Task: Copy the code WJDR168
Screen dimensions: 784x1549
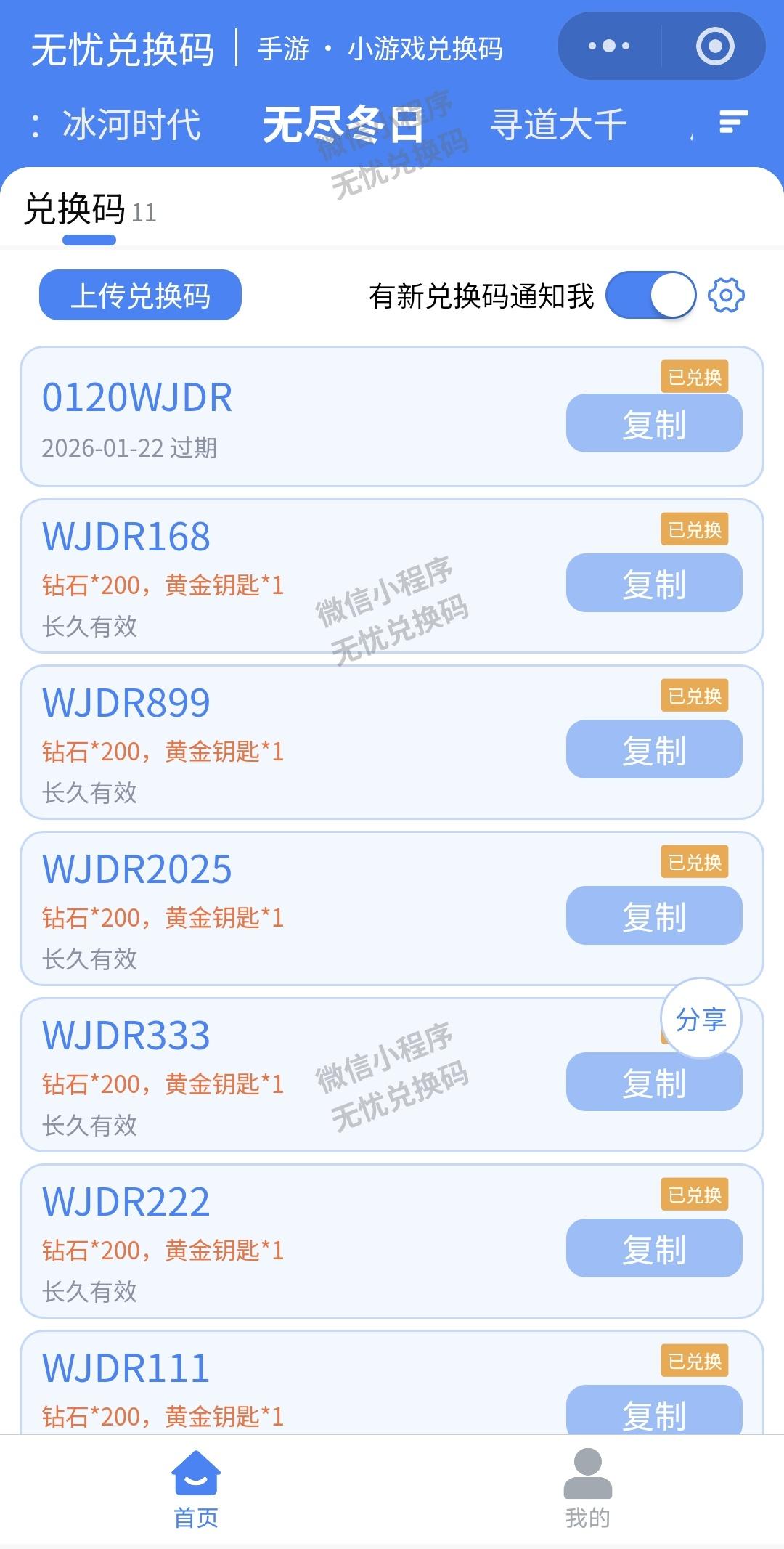Action: pos(654,583)
